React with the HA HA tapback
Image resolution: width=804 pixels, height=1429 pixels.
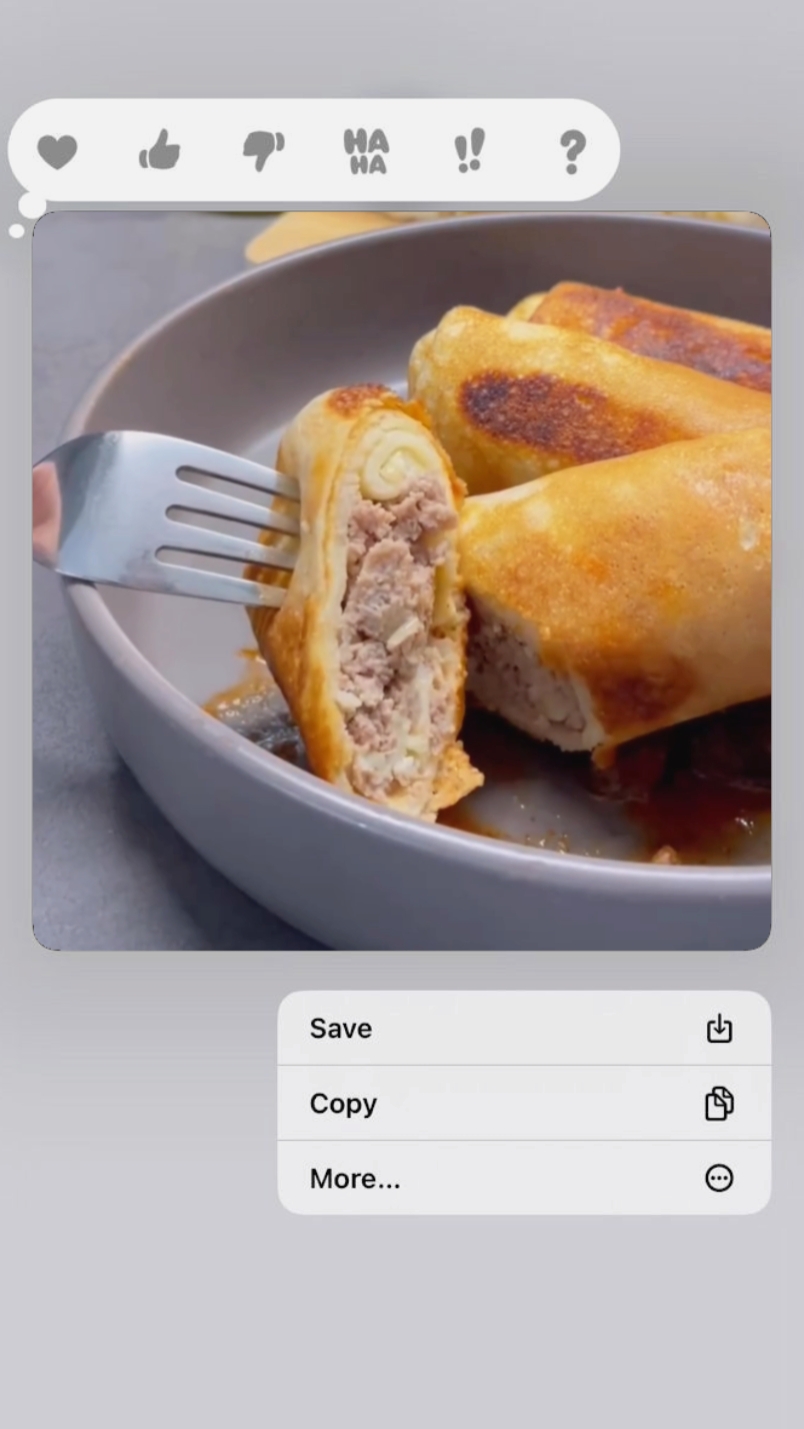(x=366, y=152)
